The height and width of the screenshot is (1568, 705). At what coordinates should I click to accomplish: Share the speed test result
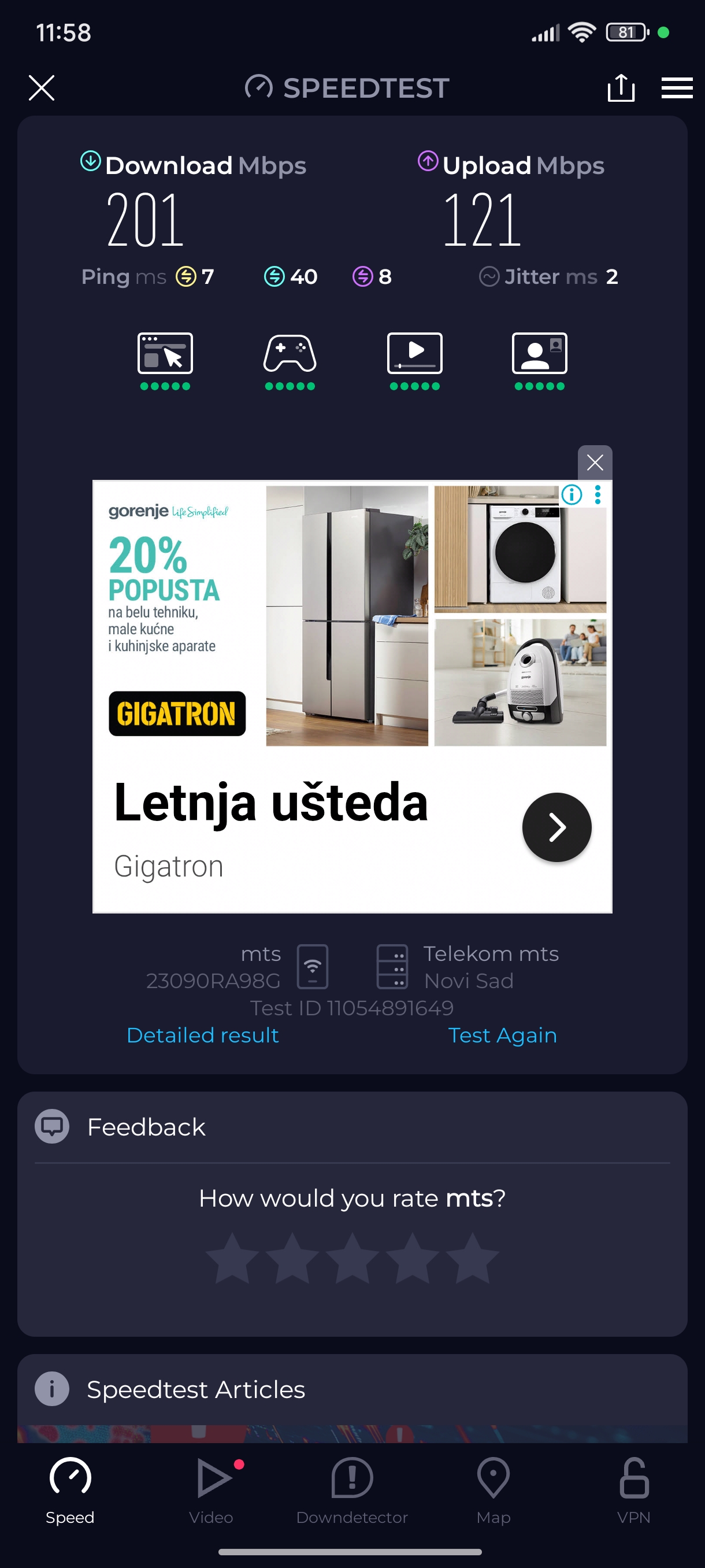(x=621, y=88)
